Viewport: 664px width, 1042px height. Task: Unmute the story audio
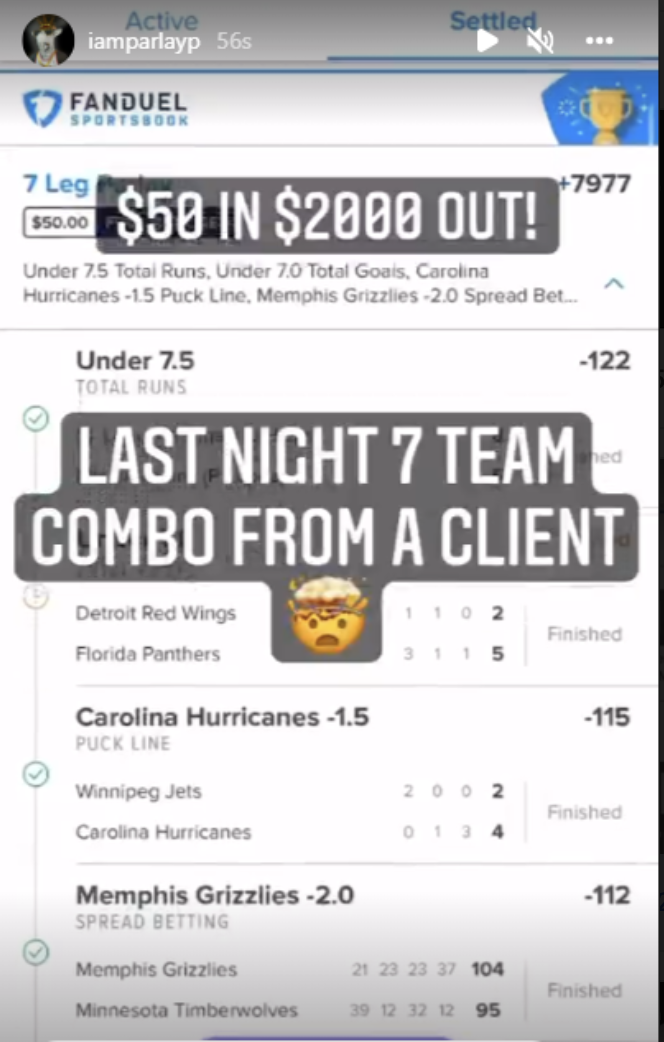click(x=541, y=41)
